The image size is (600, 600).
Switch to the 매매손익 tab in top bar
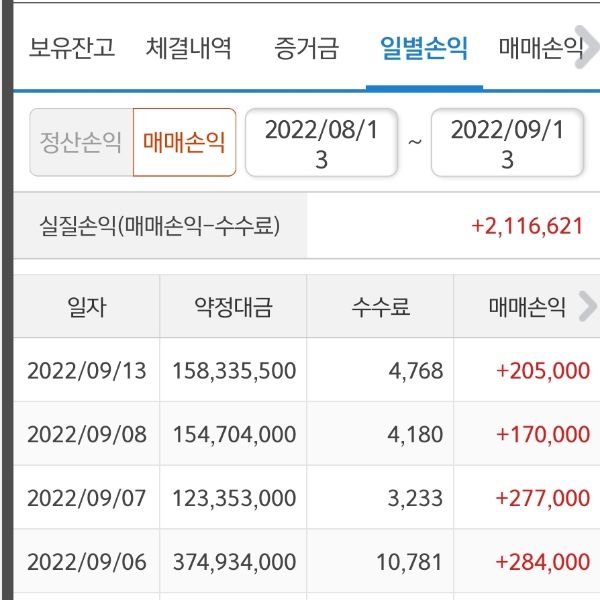[538, 47]
